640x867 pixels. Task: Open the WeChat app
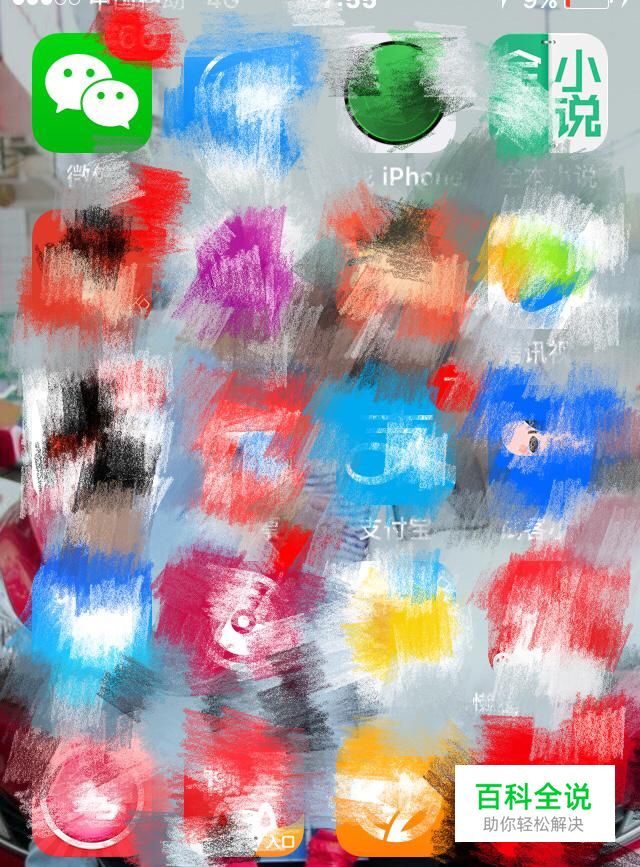pos(92,94)
